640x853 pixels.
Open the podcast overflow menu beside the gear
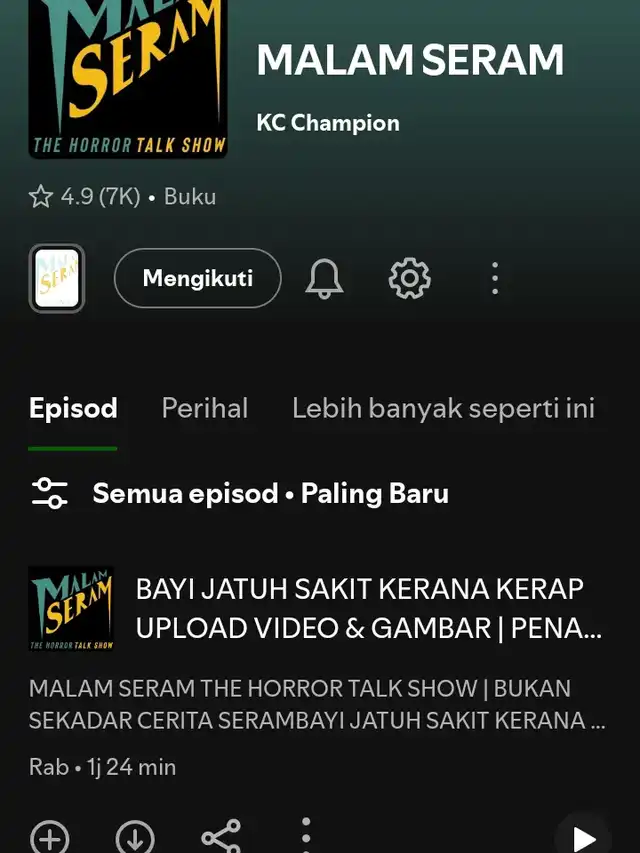494,278
